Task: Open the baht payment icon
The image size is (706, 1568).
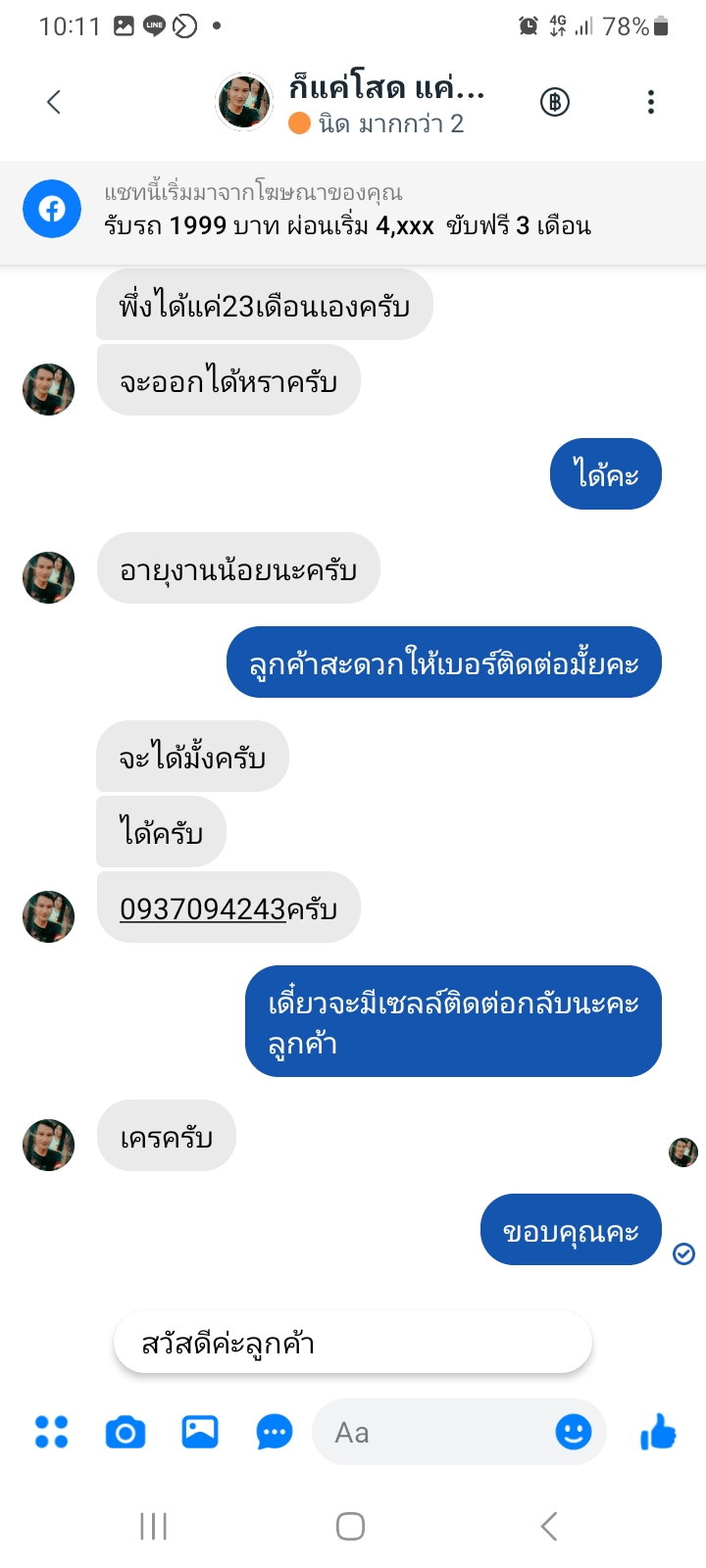Action: point(555,102)
